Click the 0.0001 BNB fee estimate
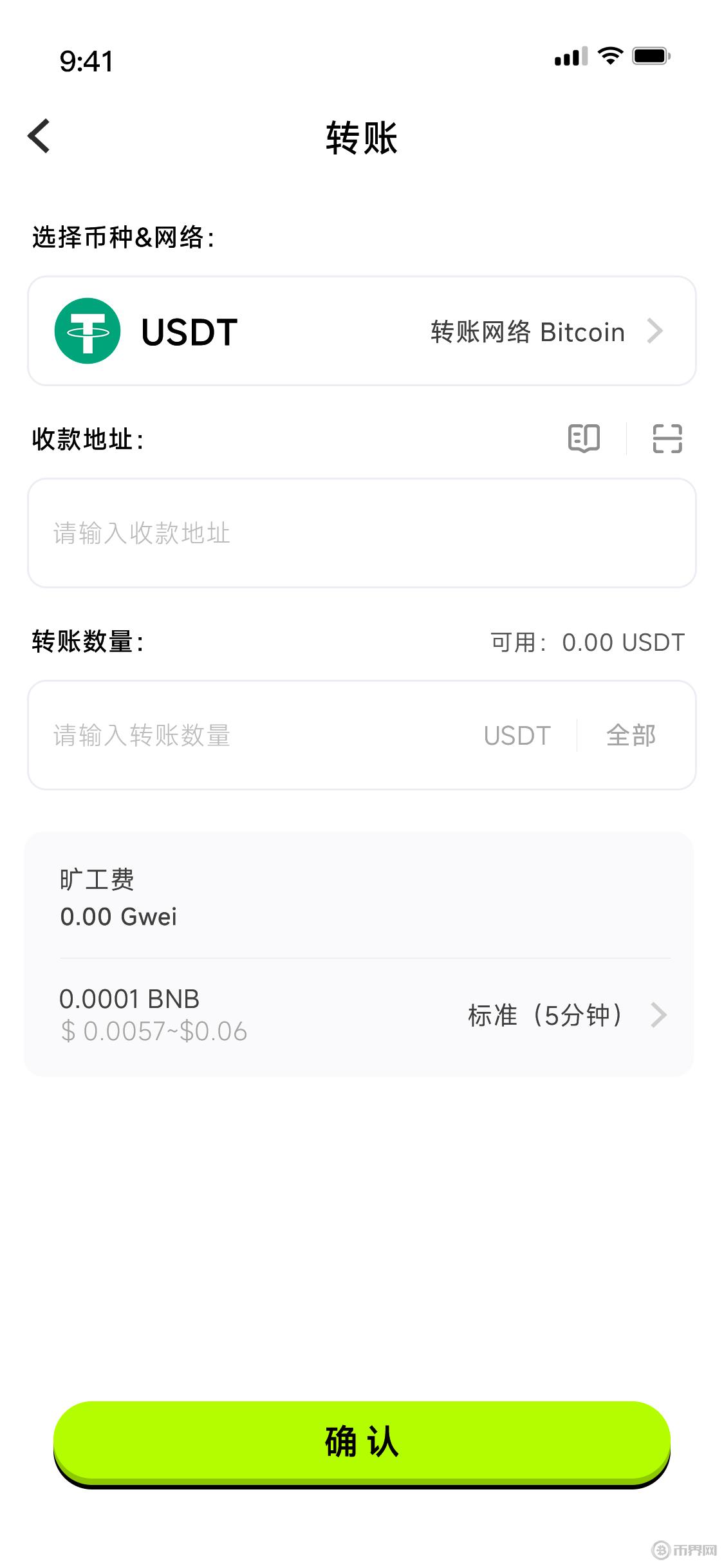This screenshot has width=724, height=1568. tap(129, 999)
